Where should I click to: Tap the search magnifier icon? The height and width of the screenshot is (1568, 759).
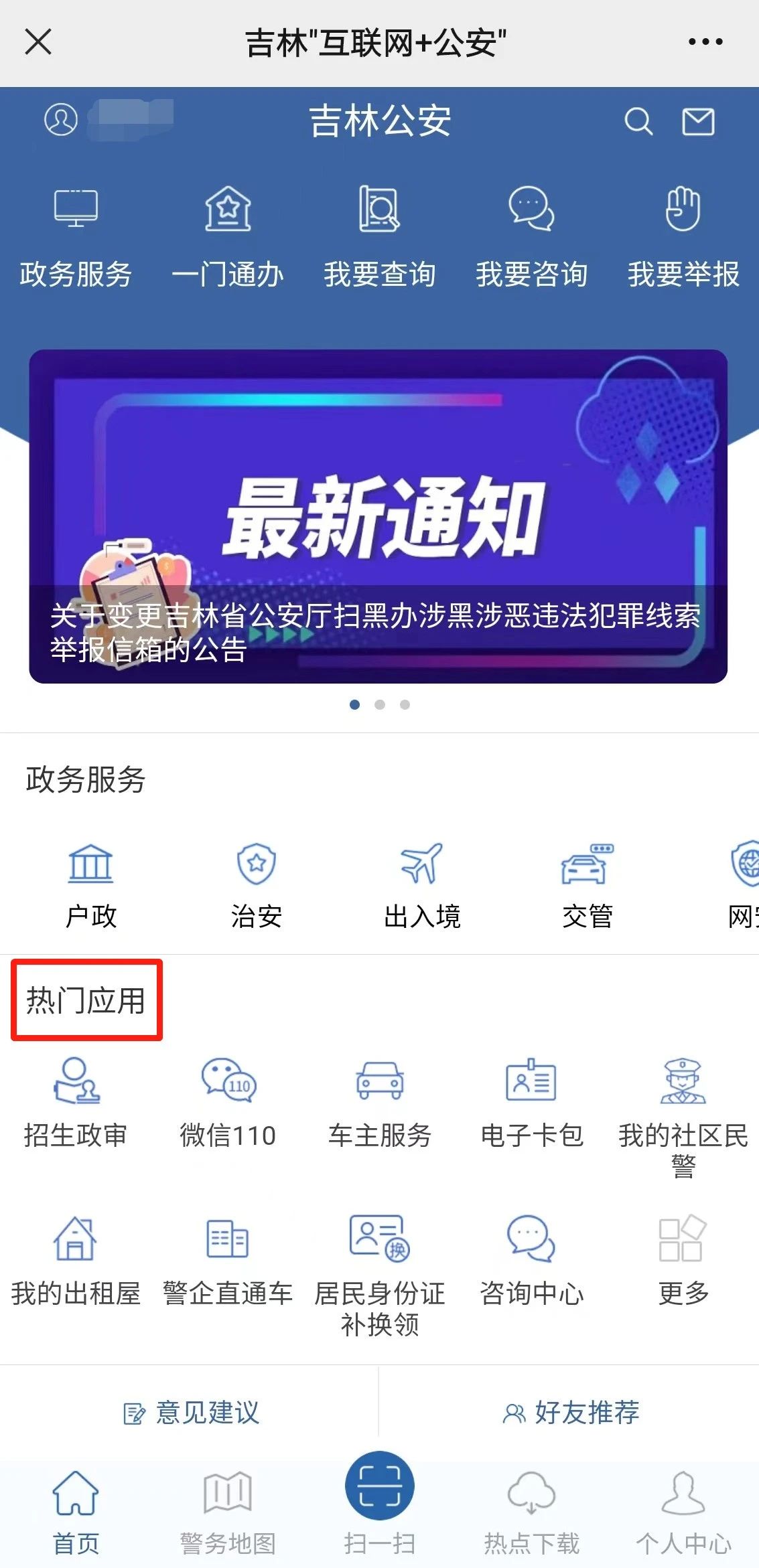coord(638,122)
